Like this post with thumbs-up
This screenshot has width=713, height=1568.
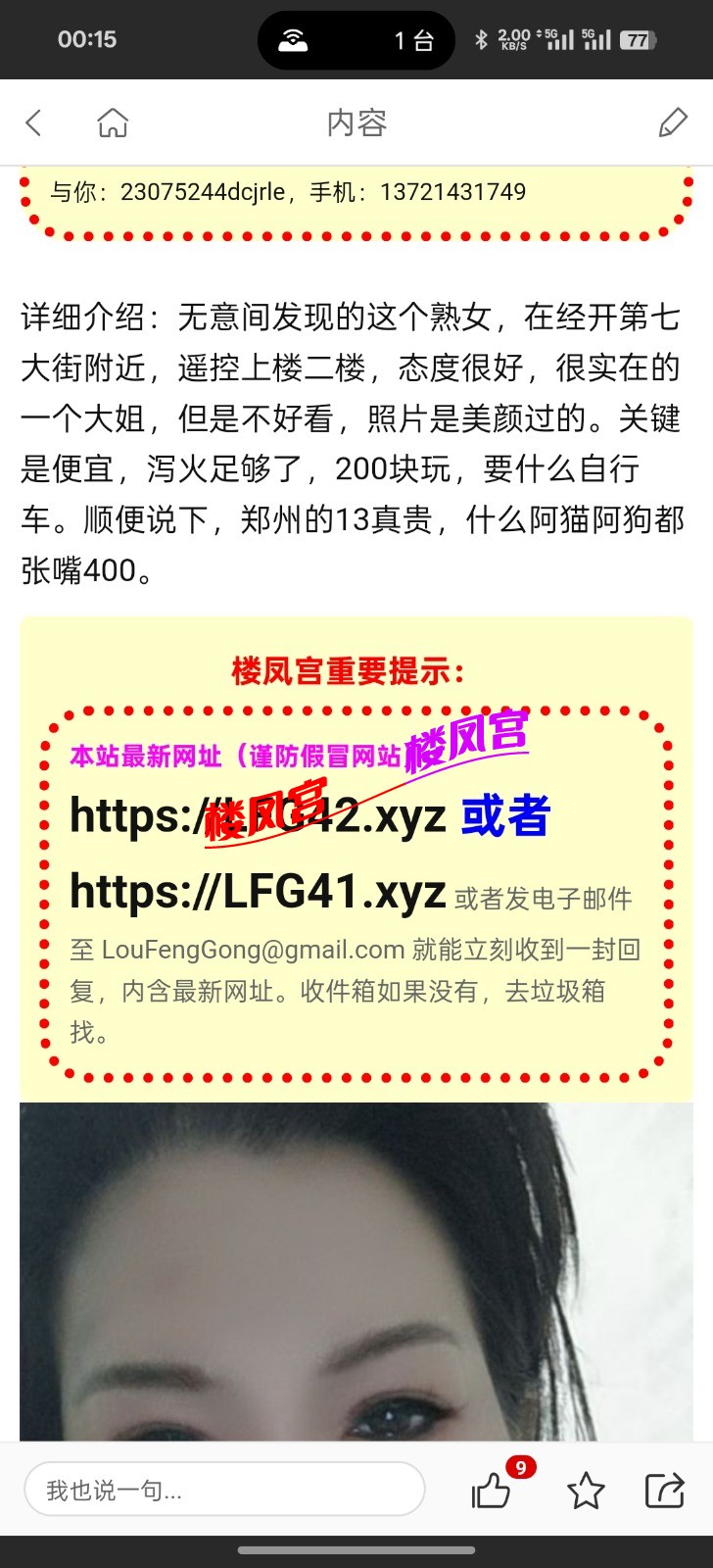point(491,1492)
